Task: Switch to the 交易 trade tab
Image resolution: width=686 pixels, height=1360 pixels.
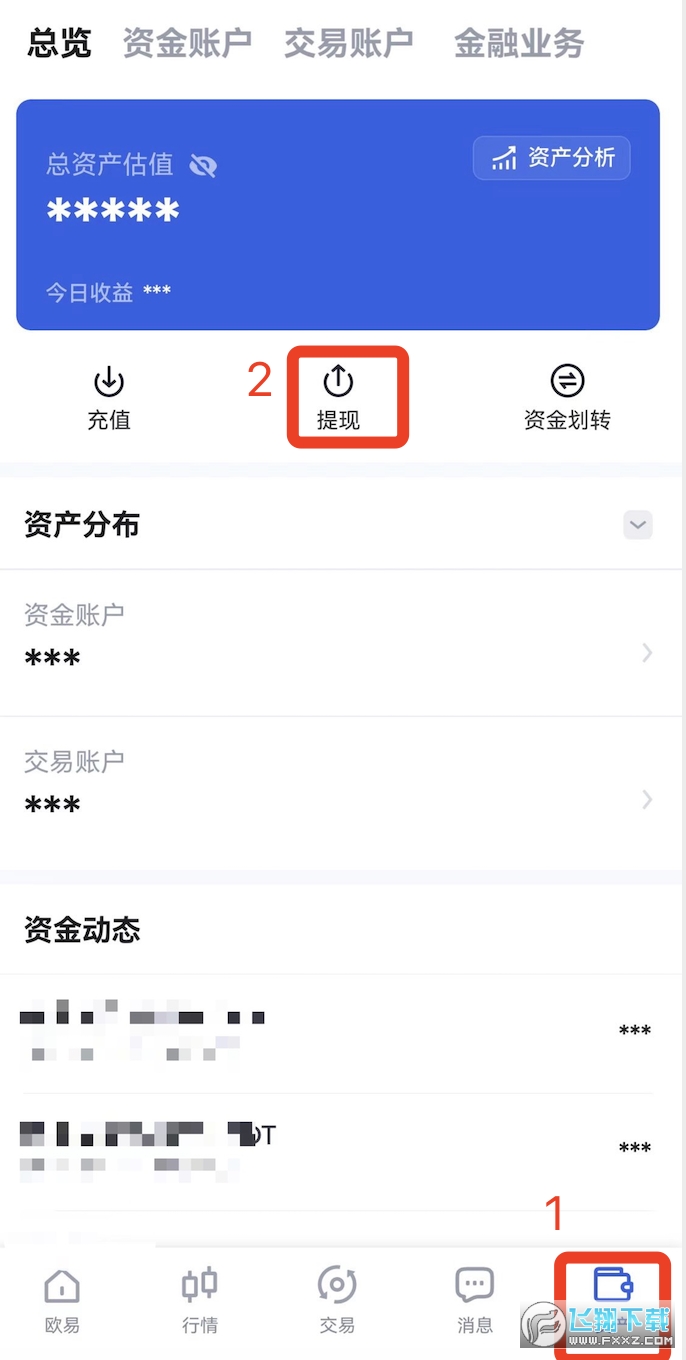Action: [337, 1300]
